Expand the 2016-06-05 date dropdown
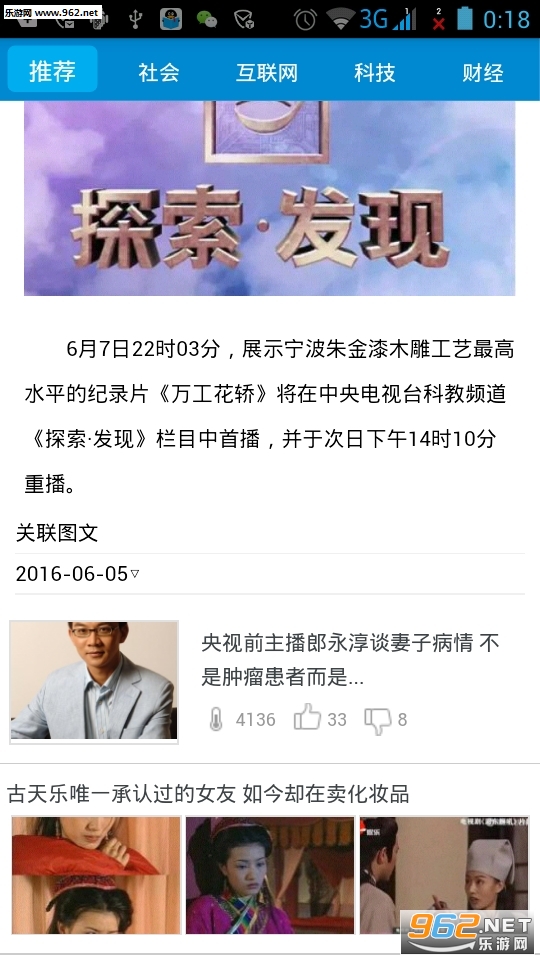 (x=77, y=574)
